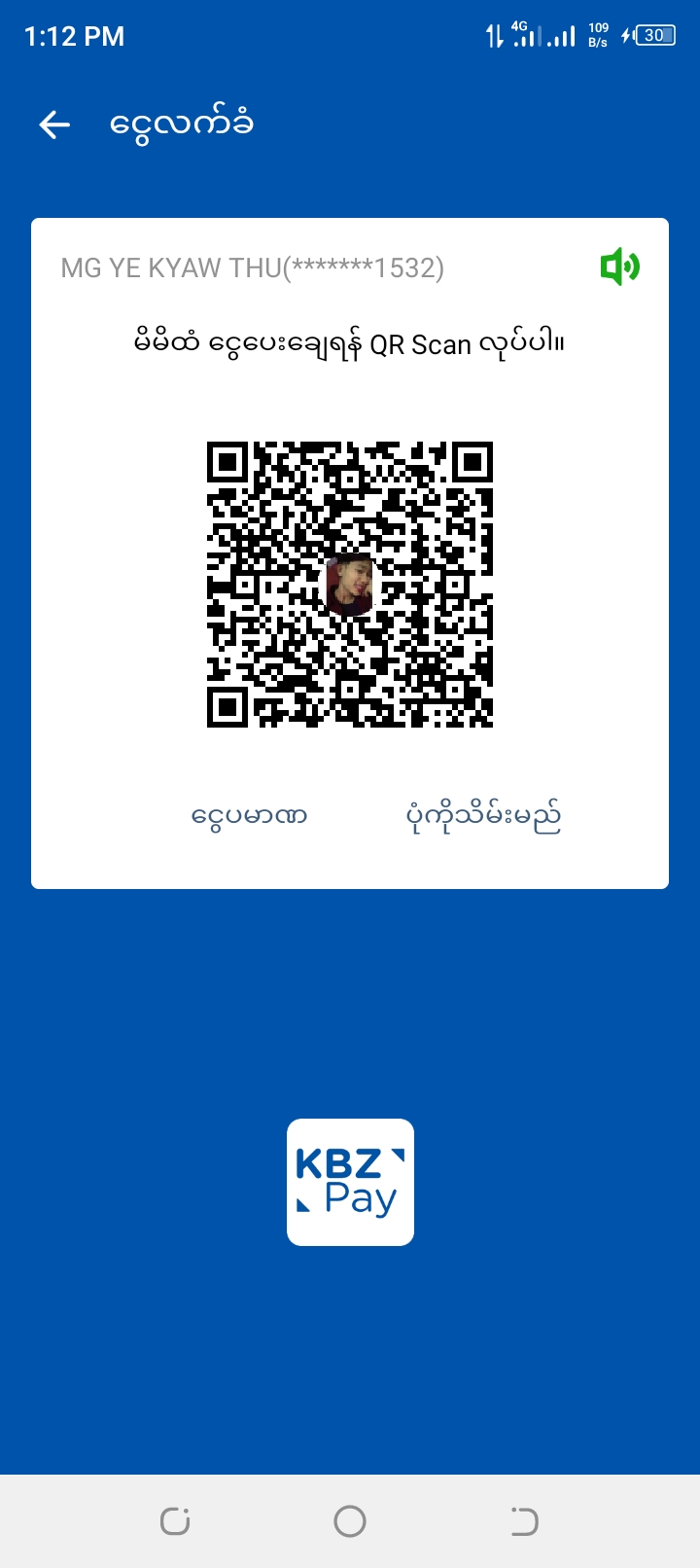Go back using the top arrow
This screenshot has height=1568, width=700.
(x=54, y=125)
